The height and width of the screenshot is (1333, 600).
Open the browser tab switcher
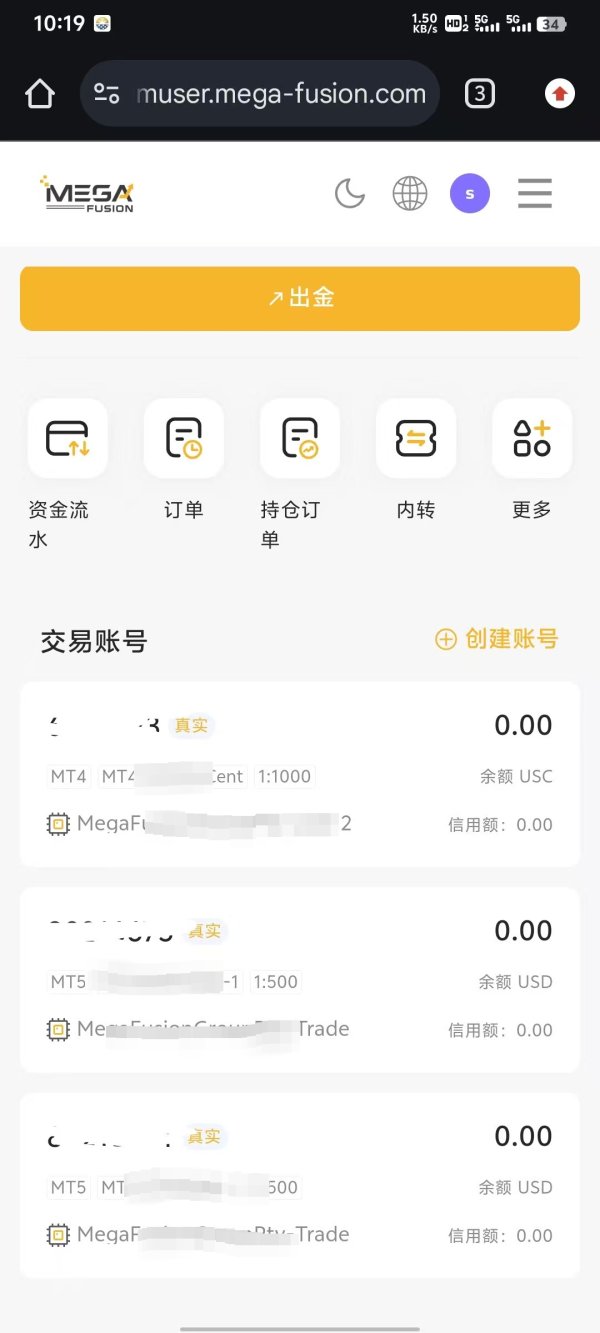pos(480,94)
